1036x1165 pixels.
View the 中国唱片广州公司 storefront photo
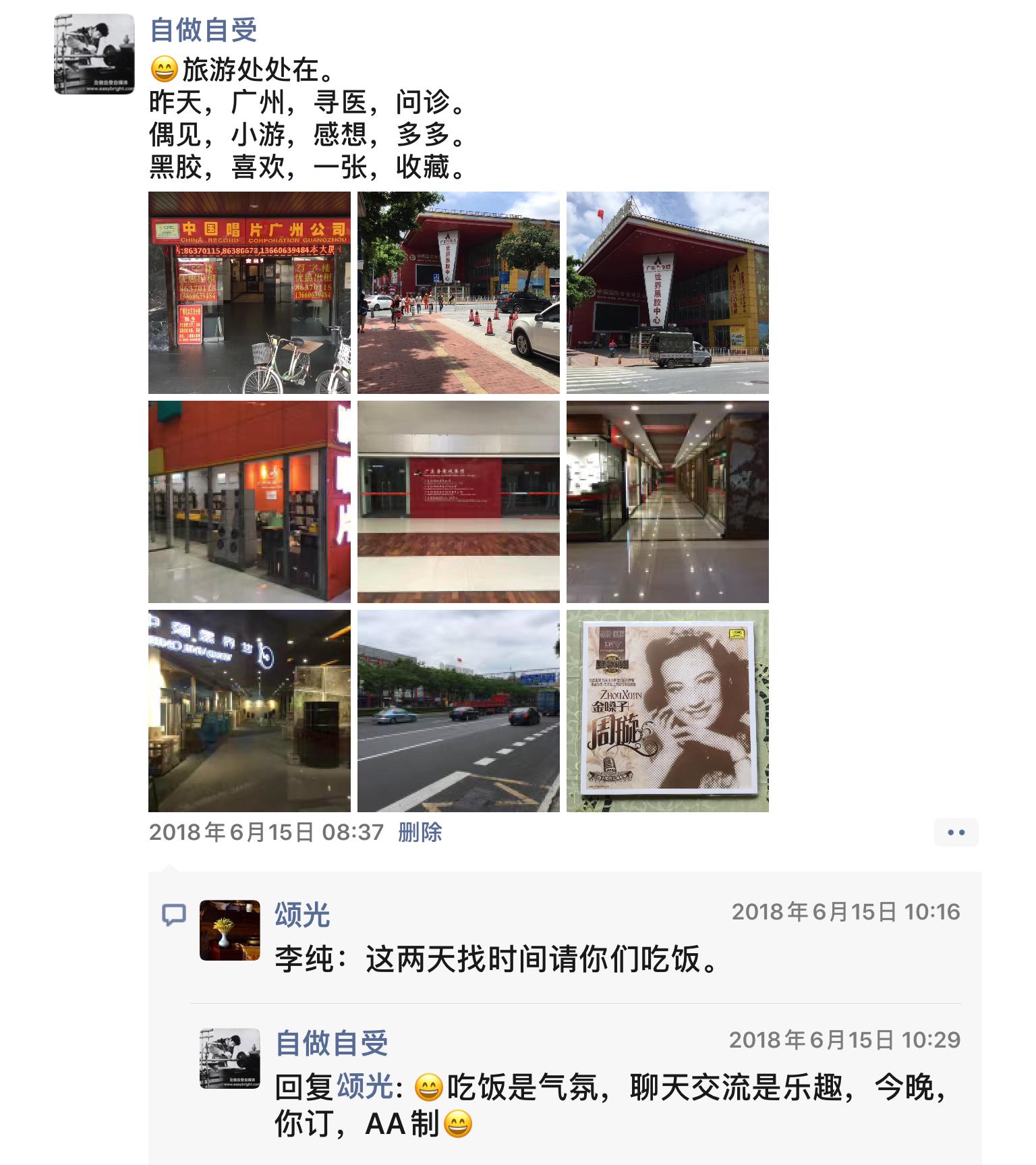(249, 292)
